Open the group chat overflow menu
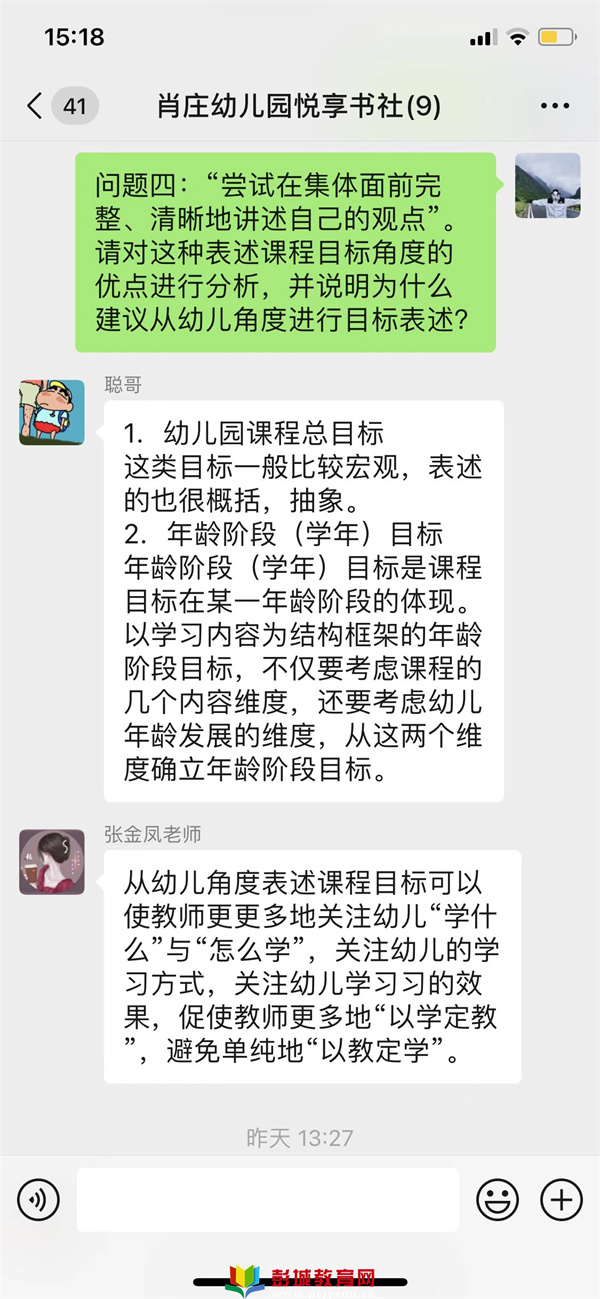The image size is (600, 1299). 554,106
